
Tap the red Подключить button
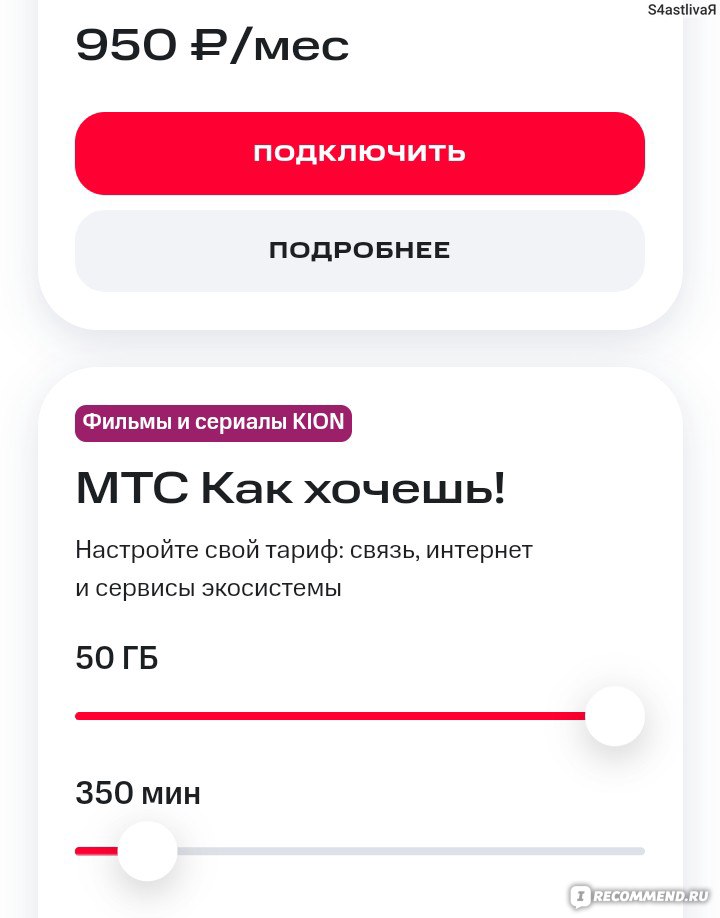tap(359, 153)
